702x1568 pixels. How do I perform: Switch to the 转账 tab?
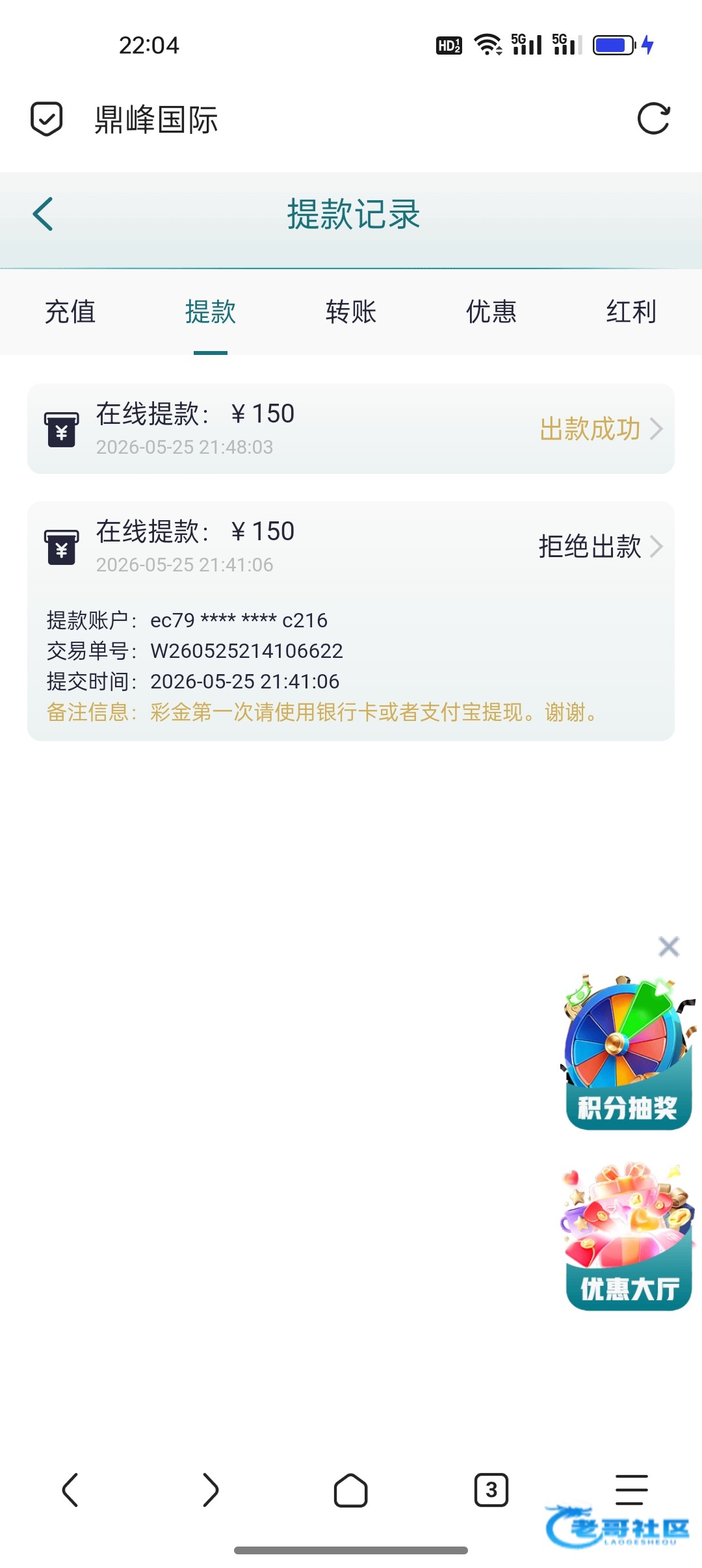351,312
